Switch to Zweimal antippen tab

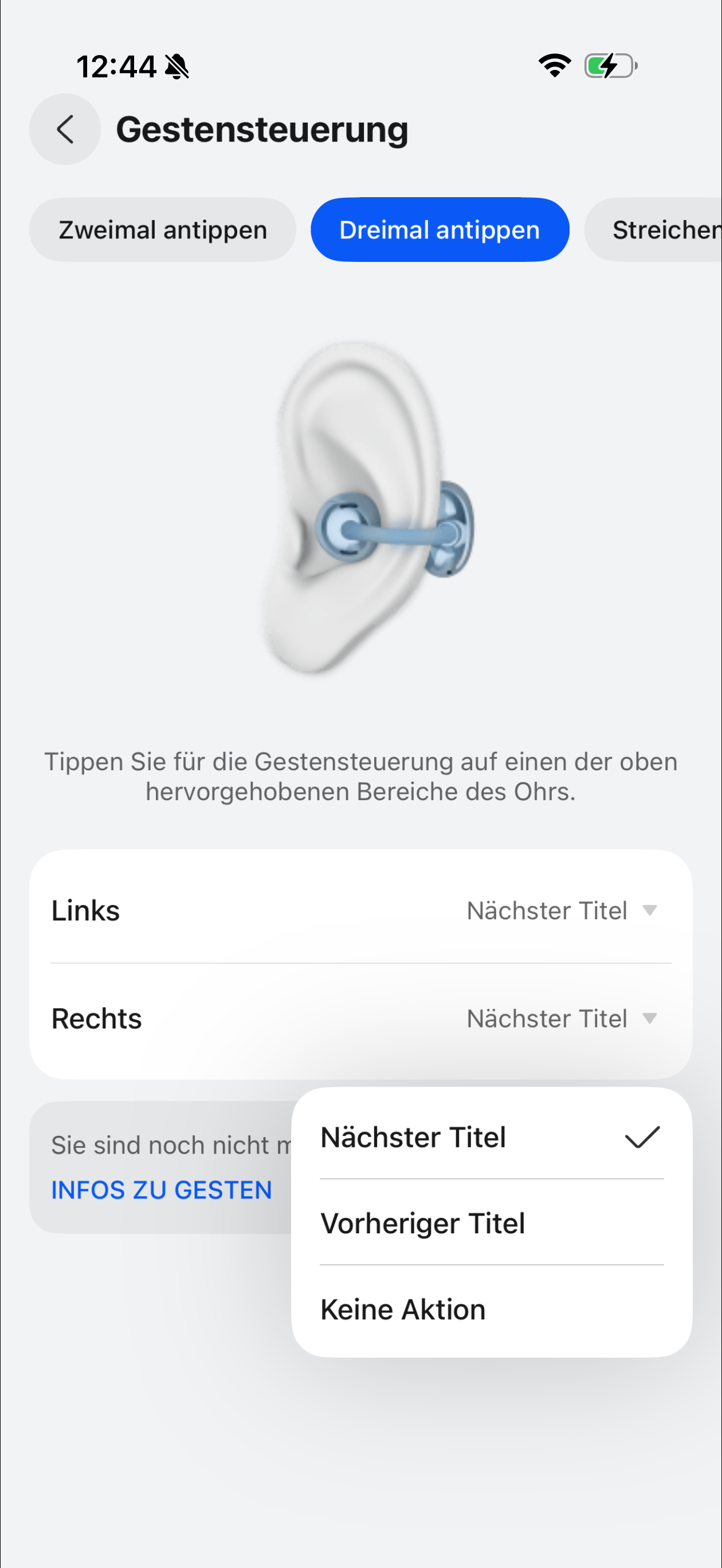[163, 230]
